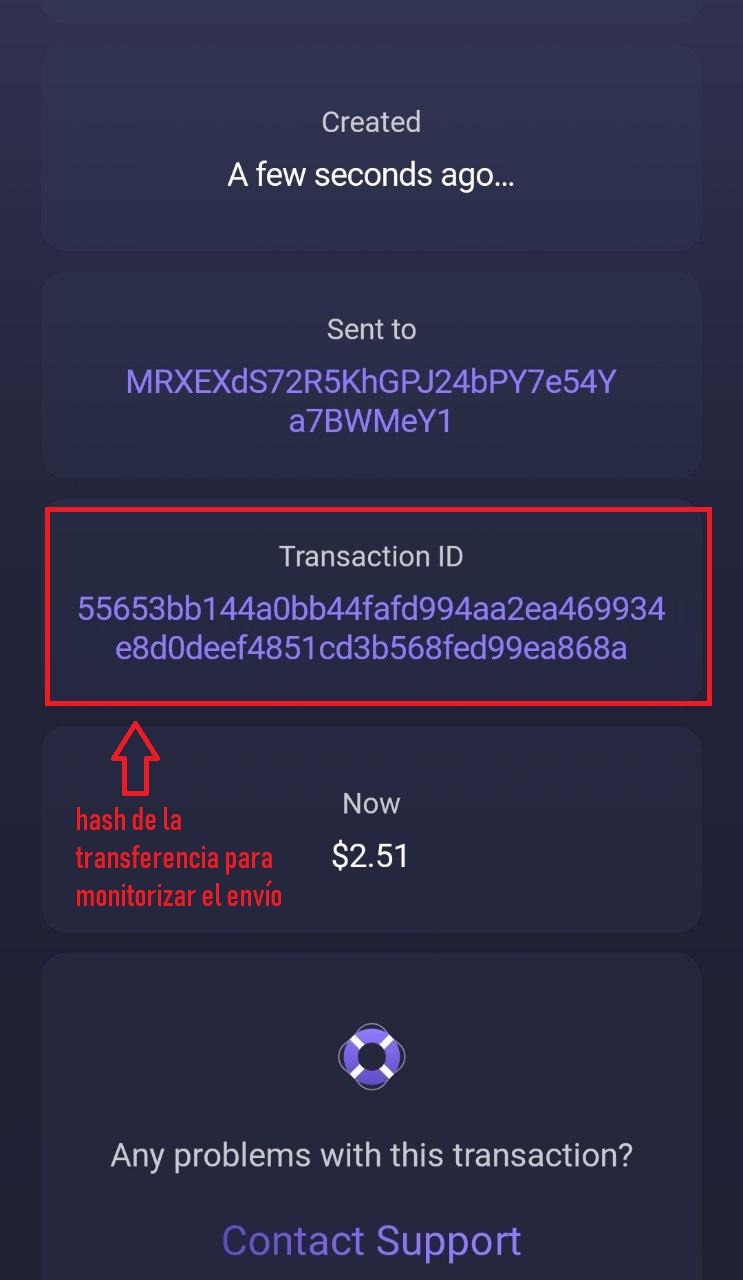Click the second line of the recipient address
The width and height of the screenshot is (743, 1280).
click(371, 423)
